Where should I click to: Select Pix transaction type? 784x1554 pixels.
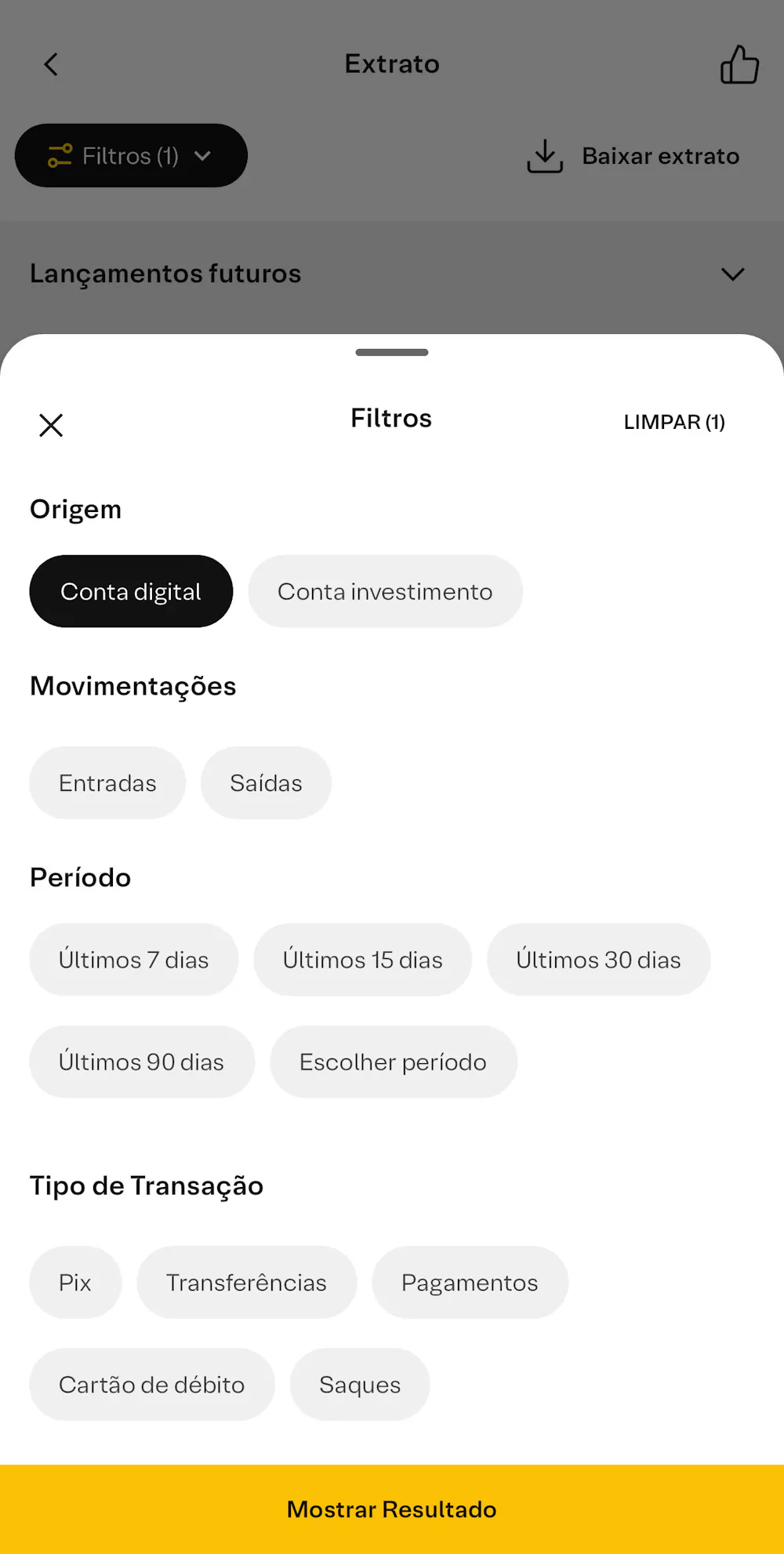tap(75, 1283)
